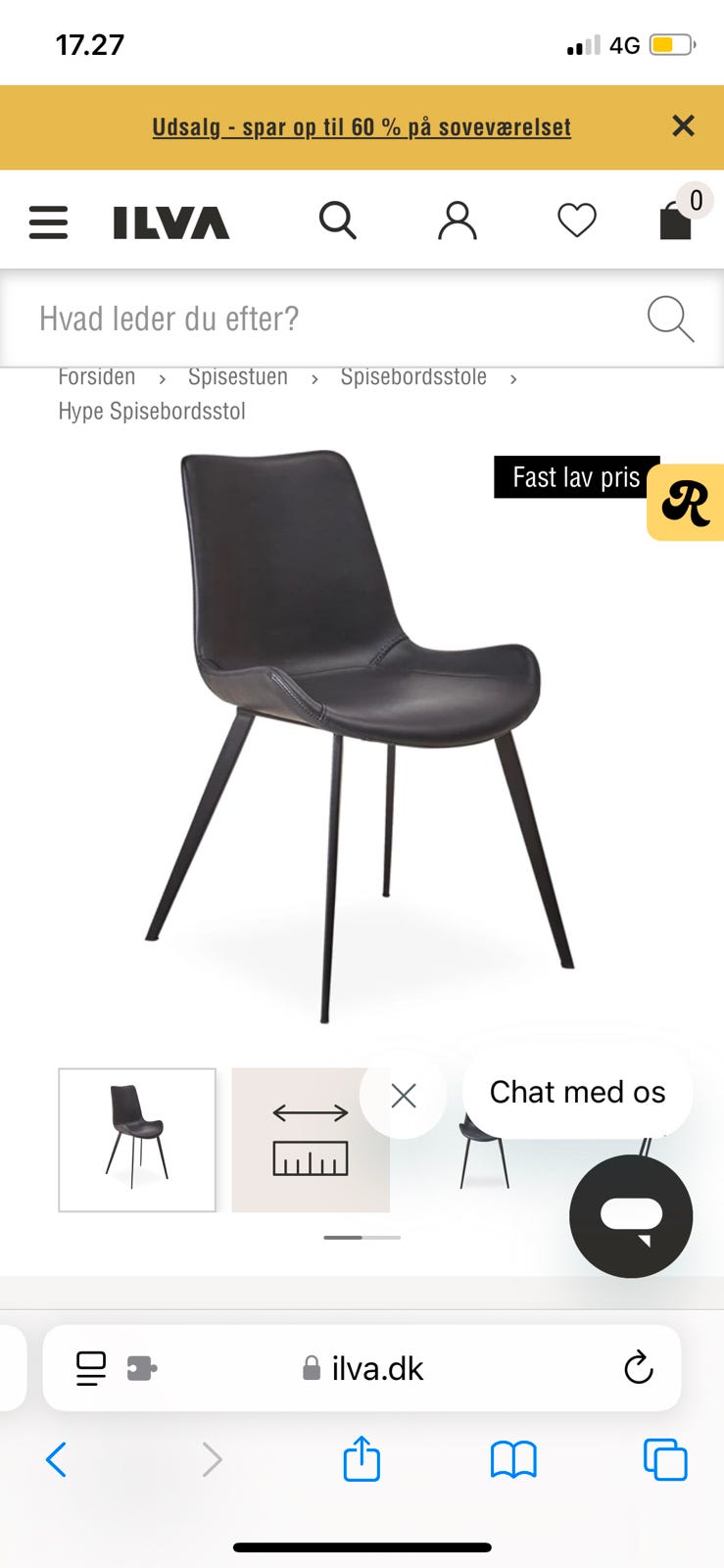
Task: Open the browser extensions puzzle icon
Action: pyautogui.click(x=143, y=1368)
